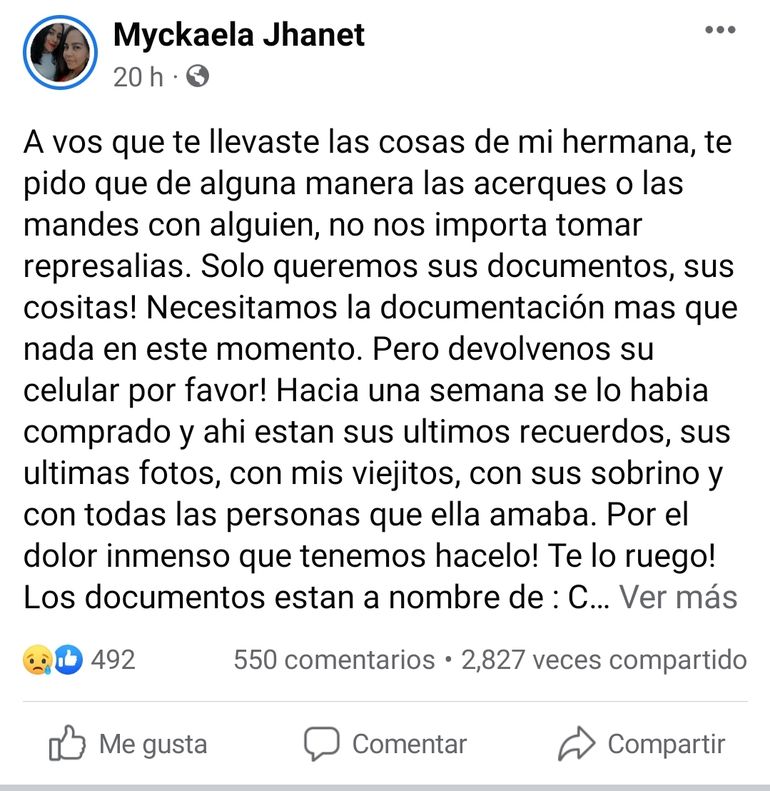Open the 550 comentarios link
770x791 pixels.
coord(334,660)
